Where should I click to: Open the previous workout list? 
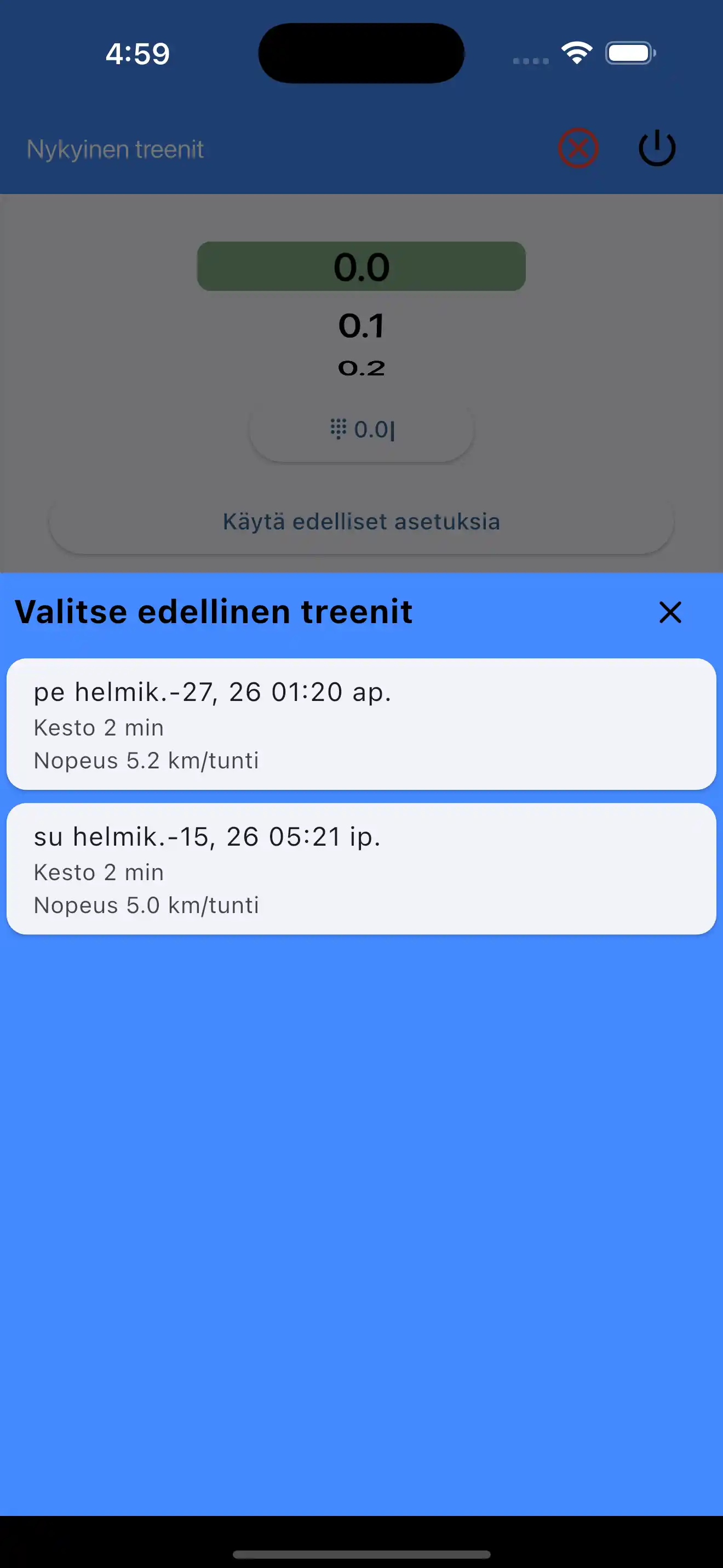point(361,522)
